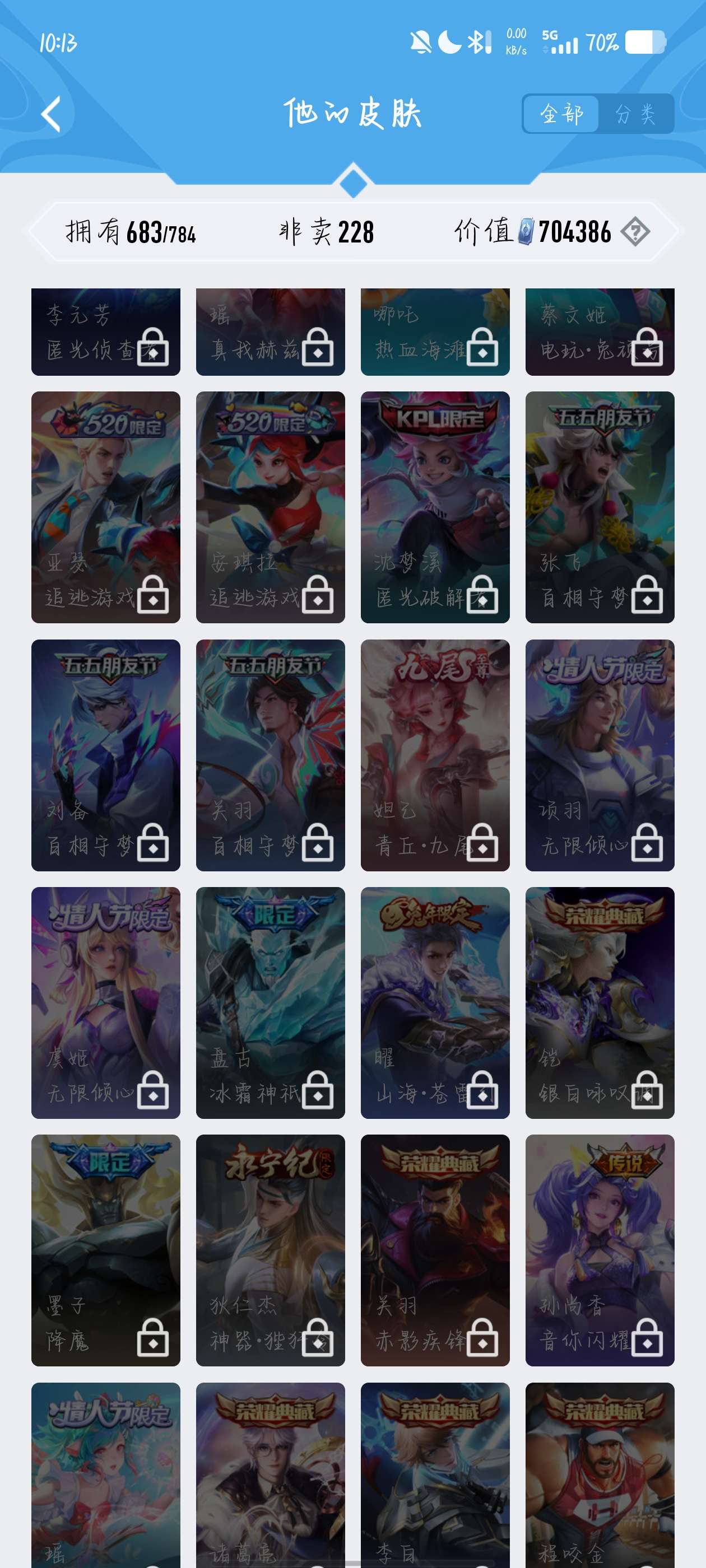Screen dimensions: 706x1568
Task: Open 墨子 降魔 skin card
Action: (x=106, y=1250)
